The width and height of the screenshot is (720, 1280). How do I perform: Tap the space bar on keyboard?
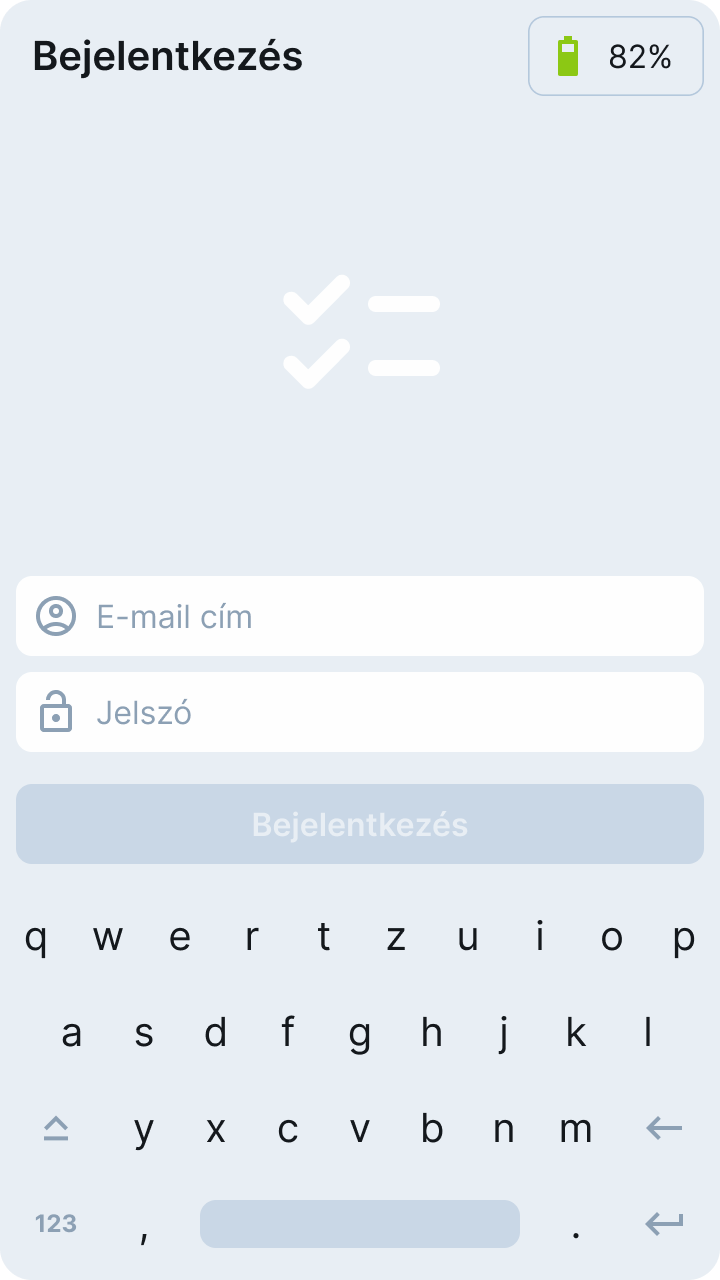pos(360,1223)
